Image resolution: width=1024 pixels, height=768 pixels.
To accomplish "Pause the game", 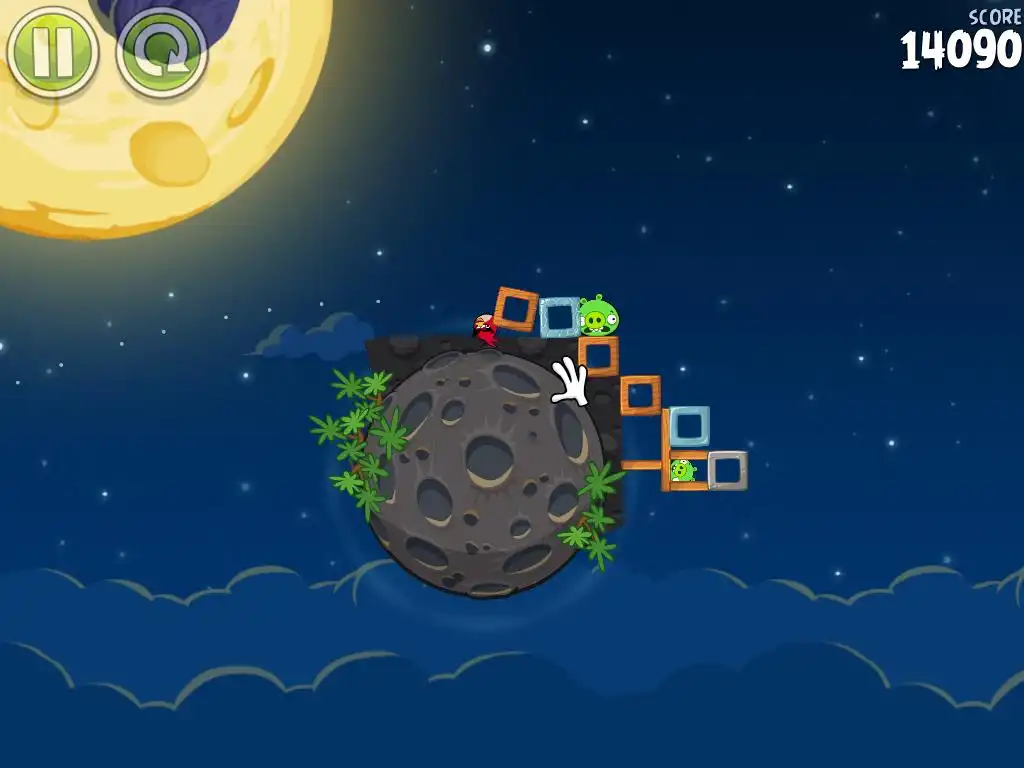I will tap(52, 52).
